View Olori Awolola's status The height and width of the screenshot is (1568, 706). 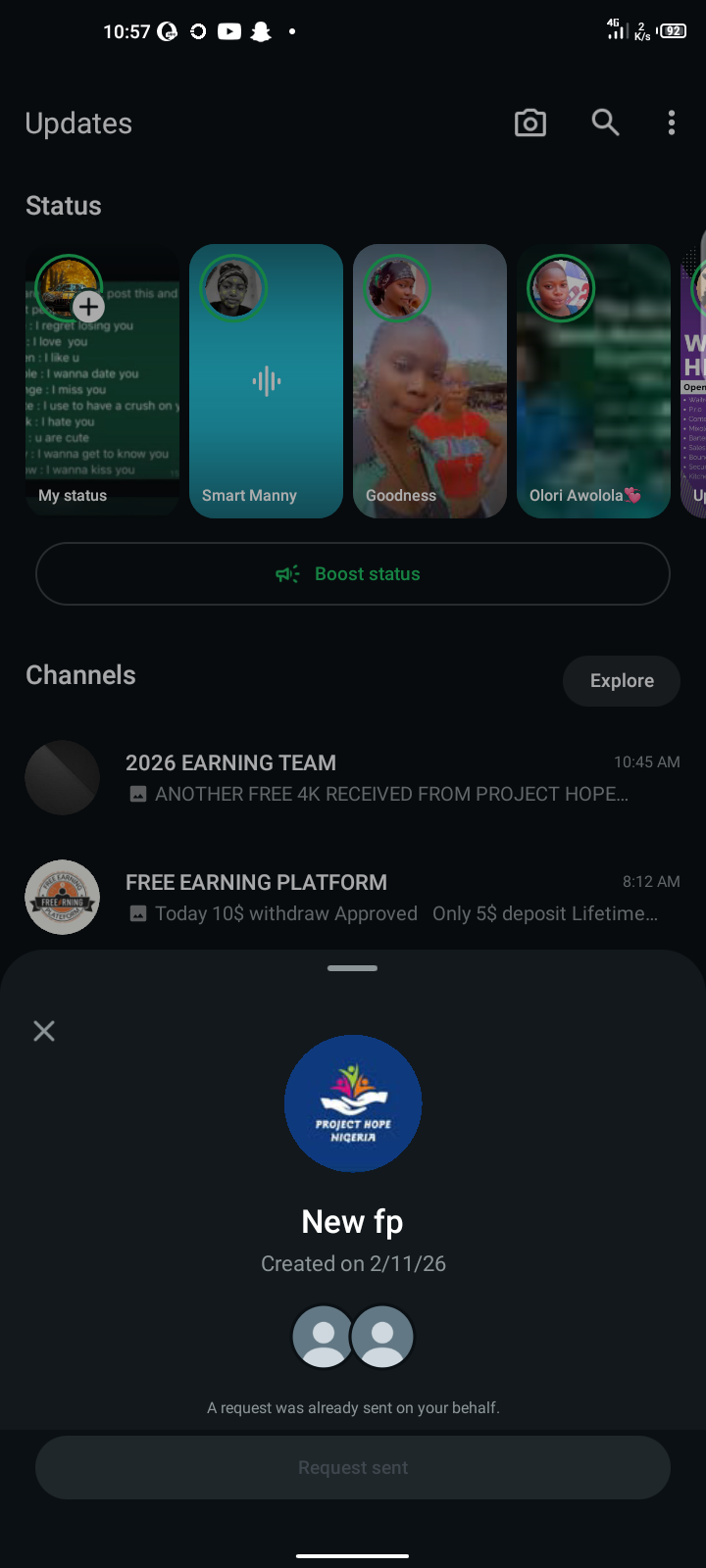[593, 381]
